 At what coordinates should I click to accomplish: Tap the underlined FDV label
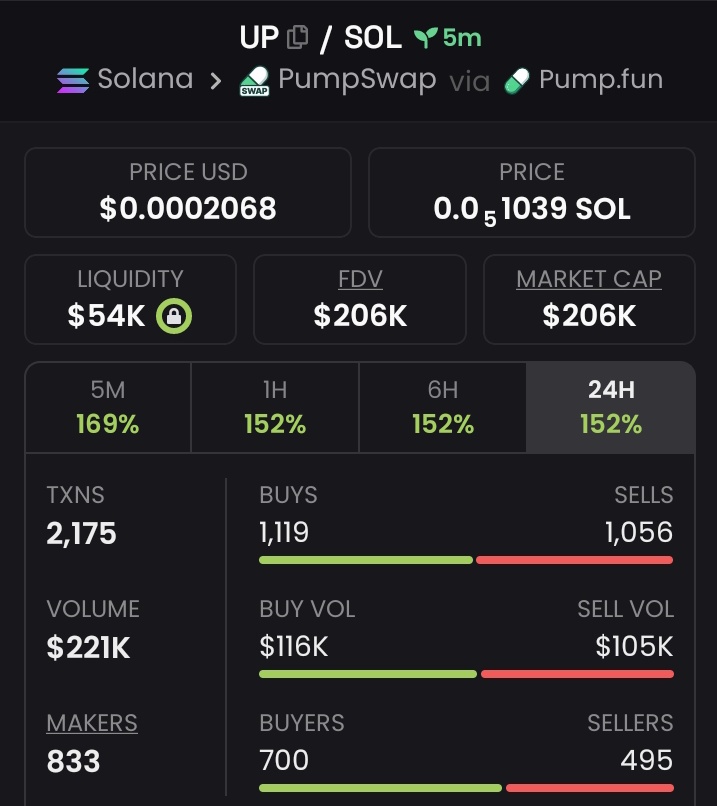pos(360,279)
